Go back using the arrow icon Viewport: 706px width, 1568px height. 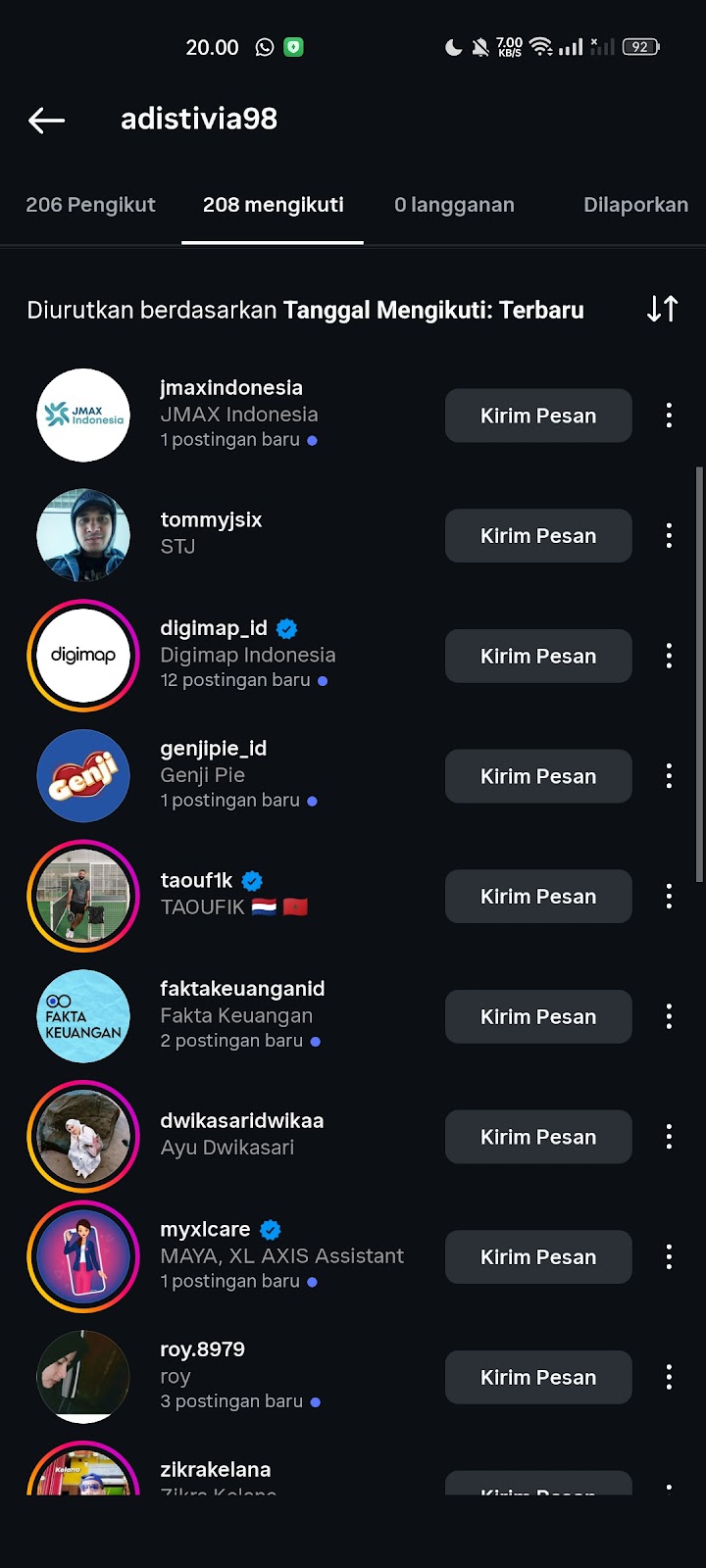[46, 121]
